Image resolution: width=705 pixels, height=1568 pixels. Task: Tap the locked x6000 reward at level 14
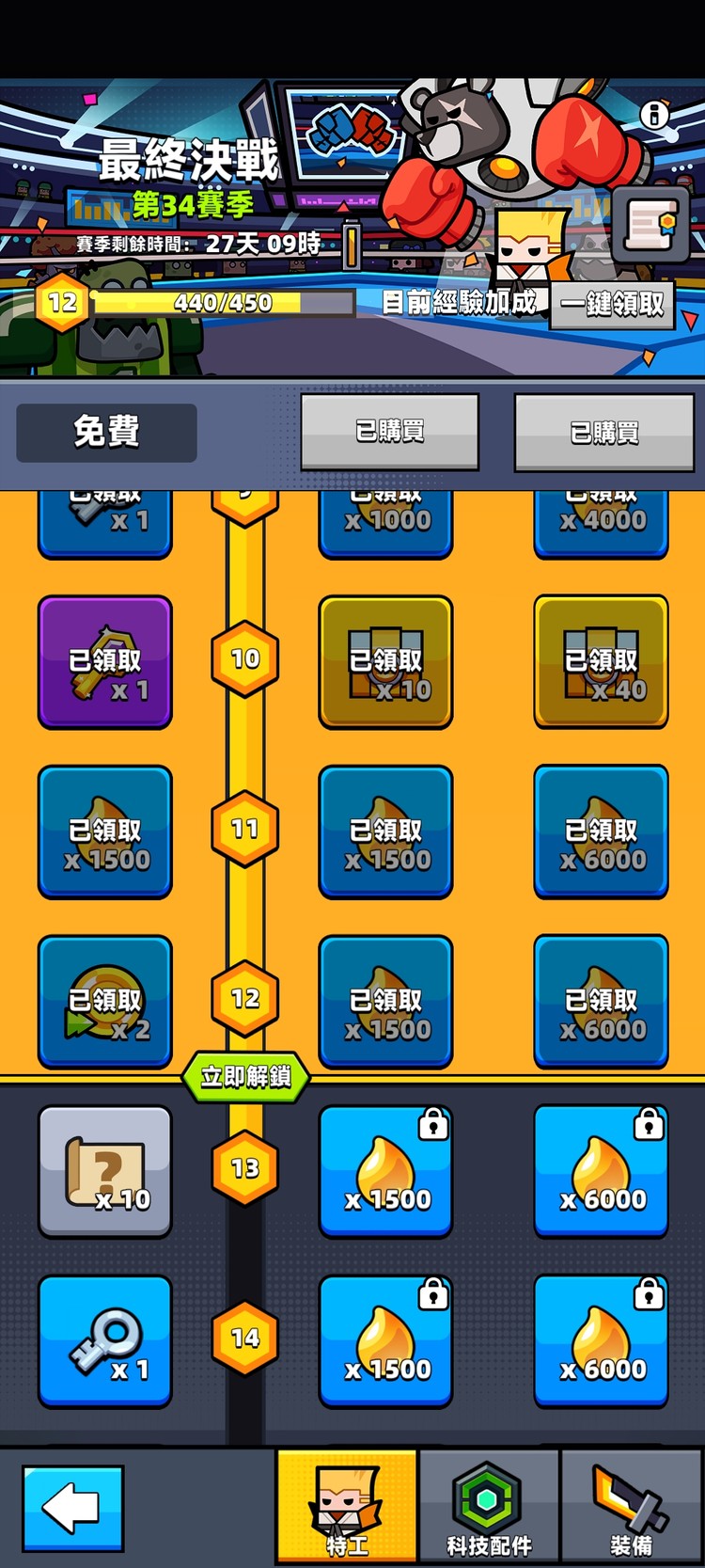pos(602,1341)
